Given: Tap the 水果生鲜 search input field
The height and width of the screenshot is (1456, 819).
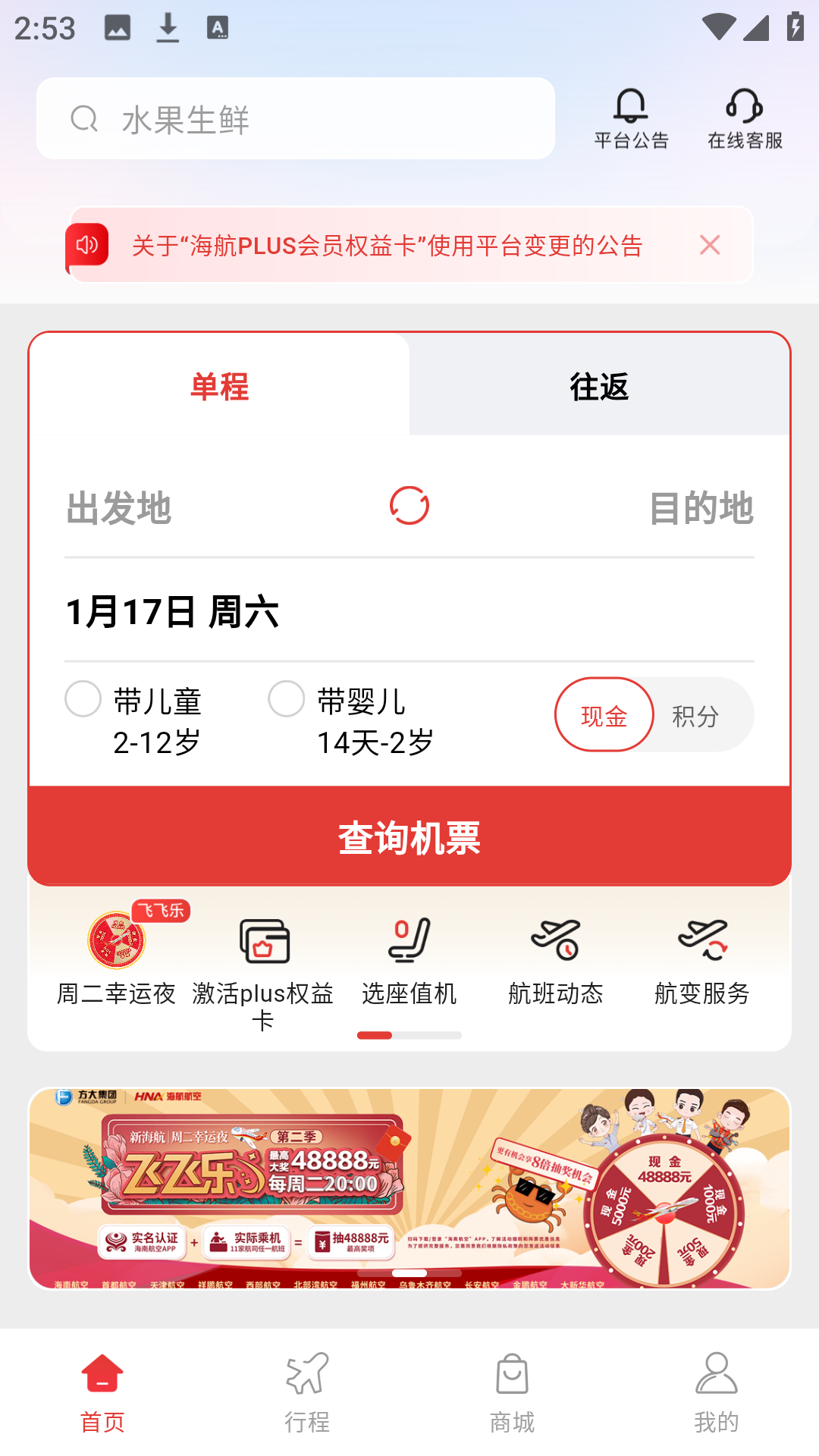Looking at the screenshot, I should [296, 119].
